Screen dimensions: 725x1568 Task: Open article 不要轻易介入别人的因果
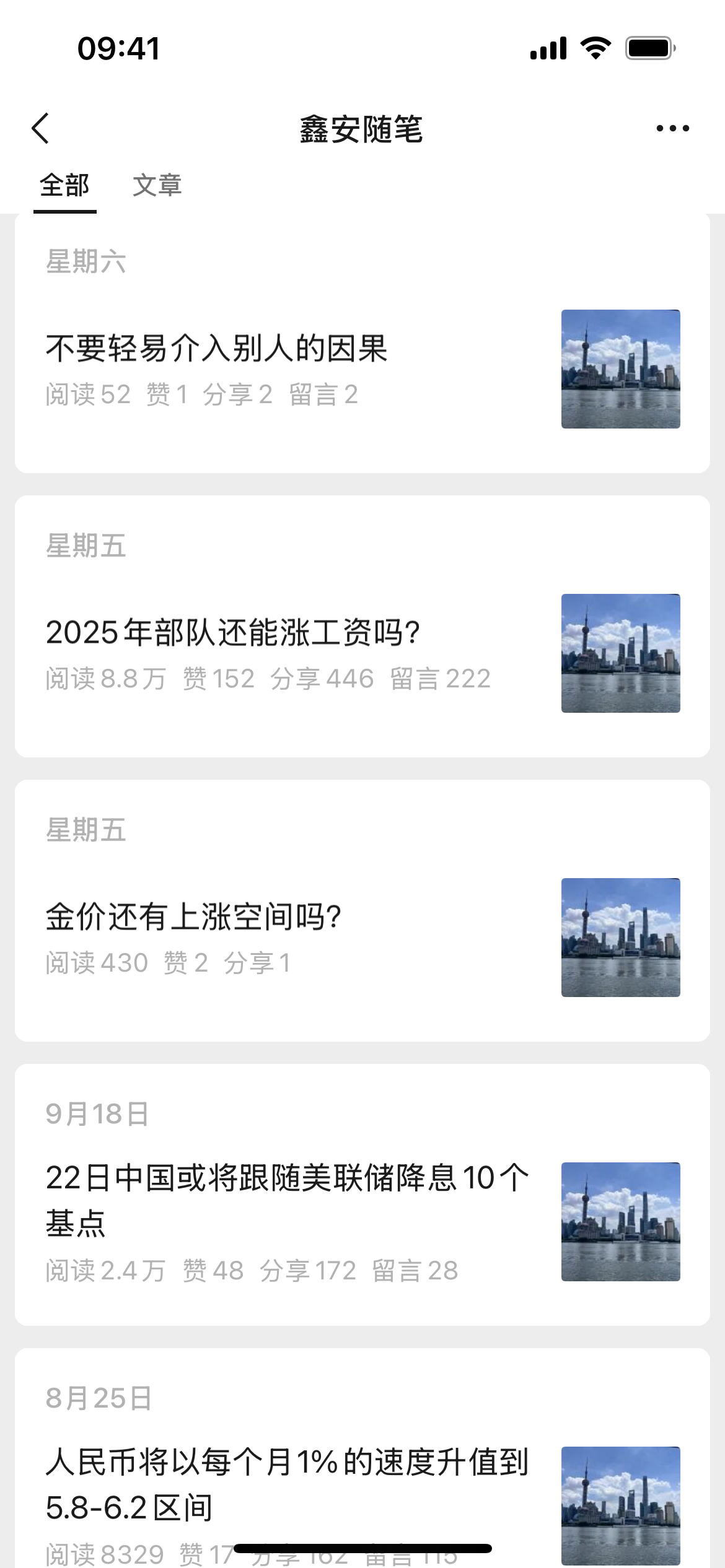[217, 348]
